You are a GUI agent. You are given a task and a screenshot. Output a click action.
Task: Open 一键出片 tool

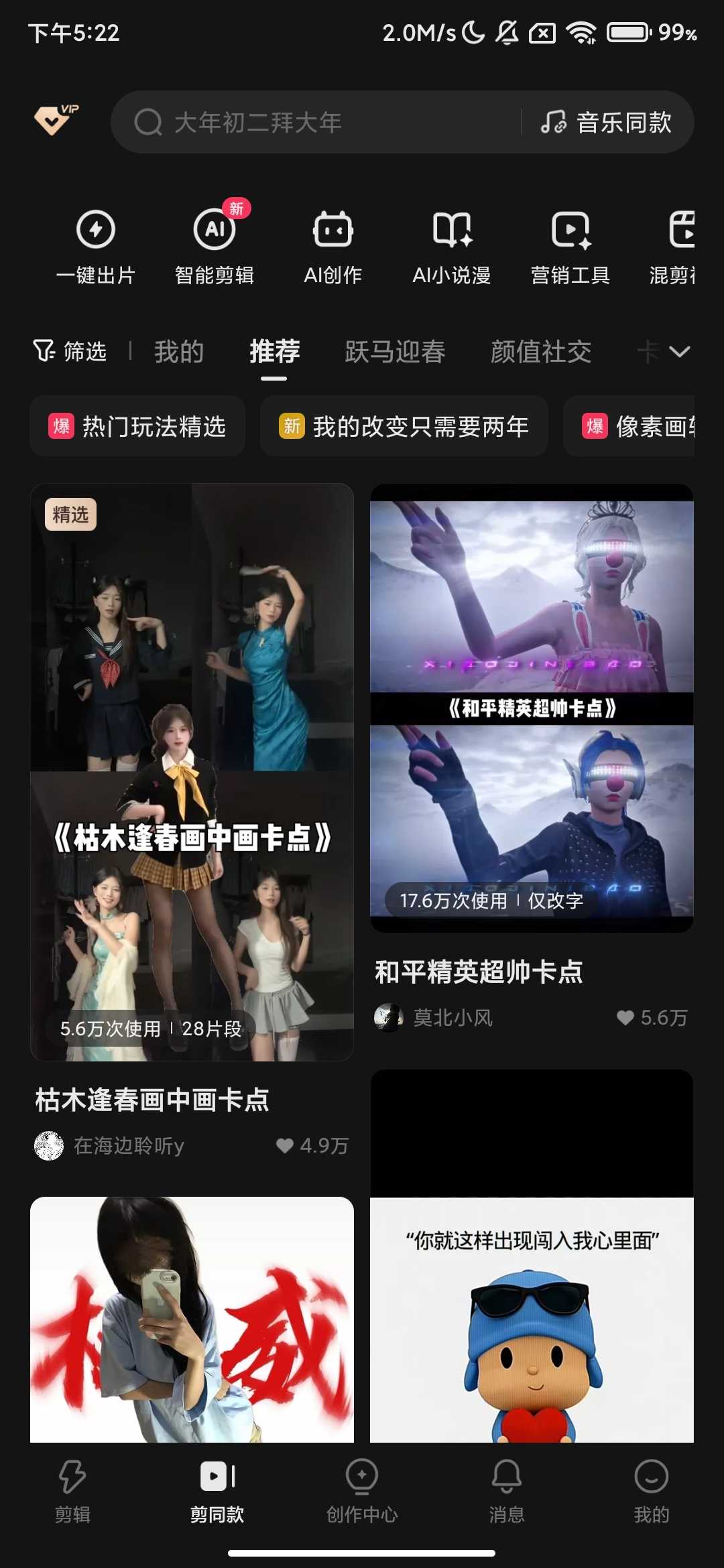pyautogui.click(x=96, y=246)
